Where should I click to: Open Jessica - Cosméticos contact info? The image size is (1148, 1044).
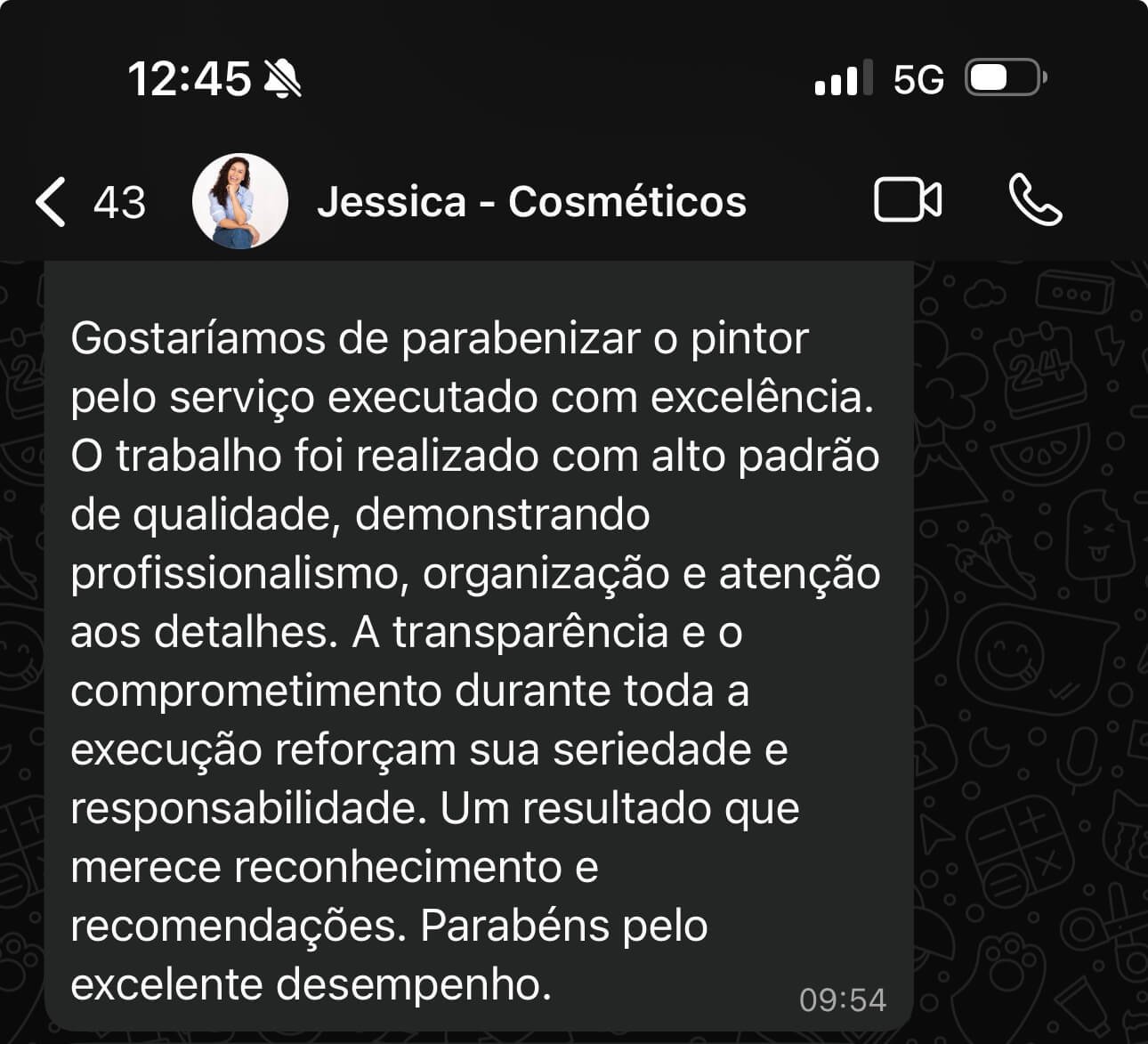point(531,202)
